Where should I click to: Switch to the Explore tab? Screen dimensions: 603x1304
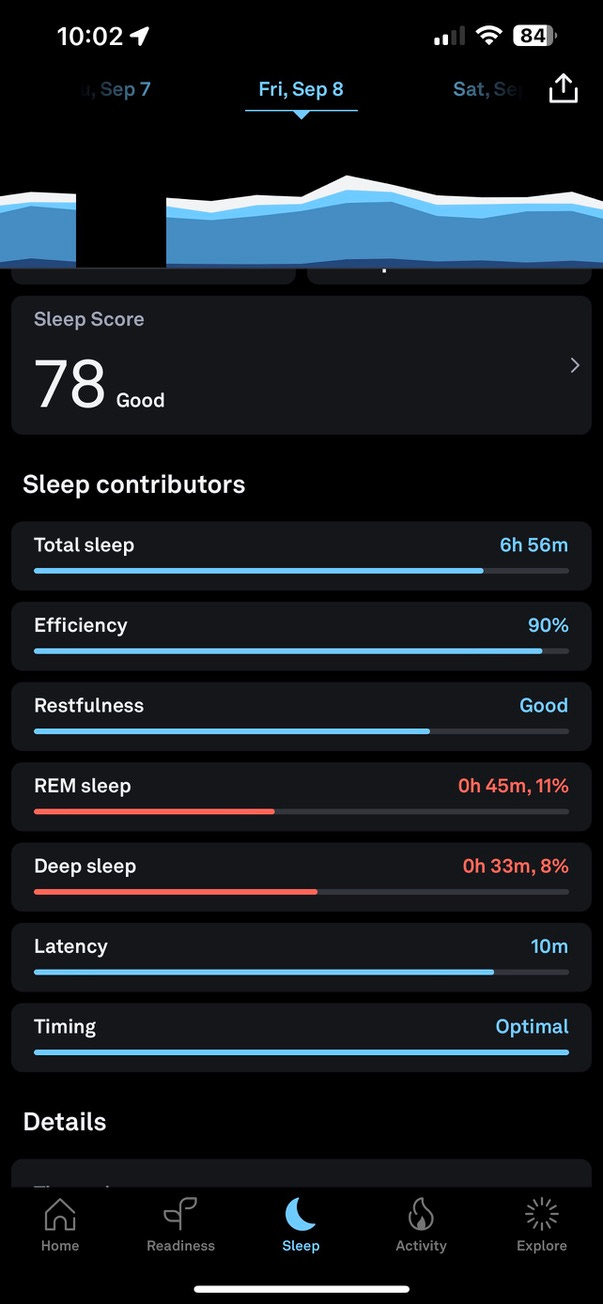pyautogui.click(x=542, y=1225)
